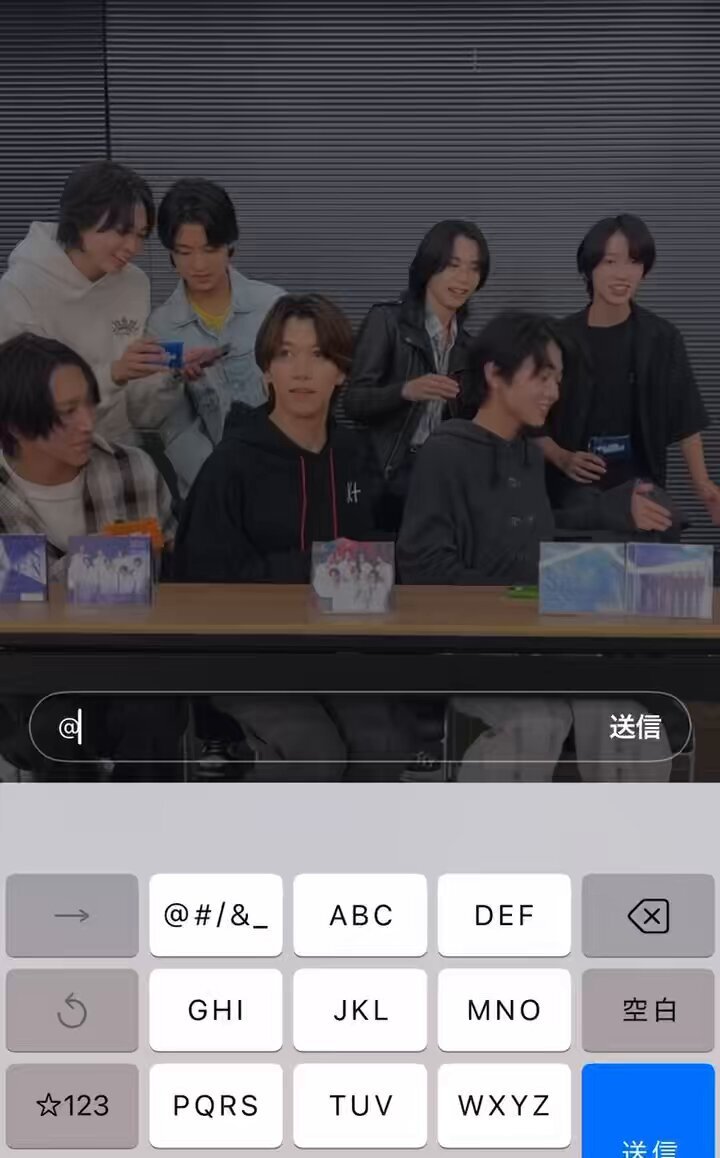
Task: Tap the keyboard right-arrow key
Action: 72,915
